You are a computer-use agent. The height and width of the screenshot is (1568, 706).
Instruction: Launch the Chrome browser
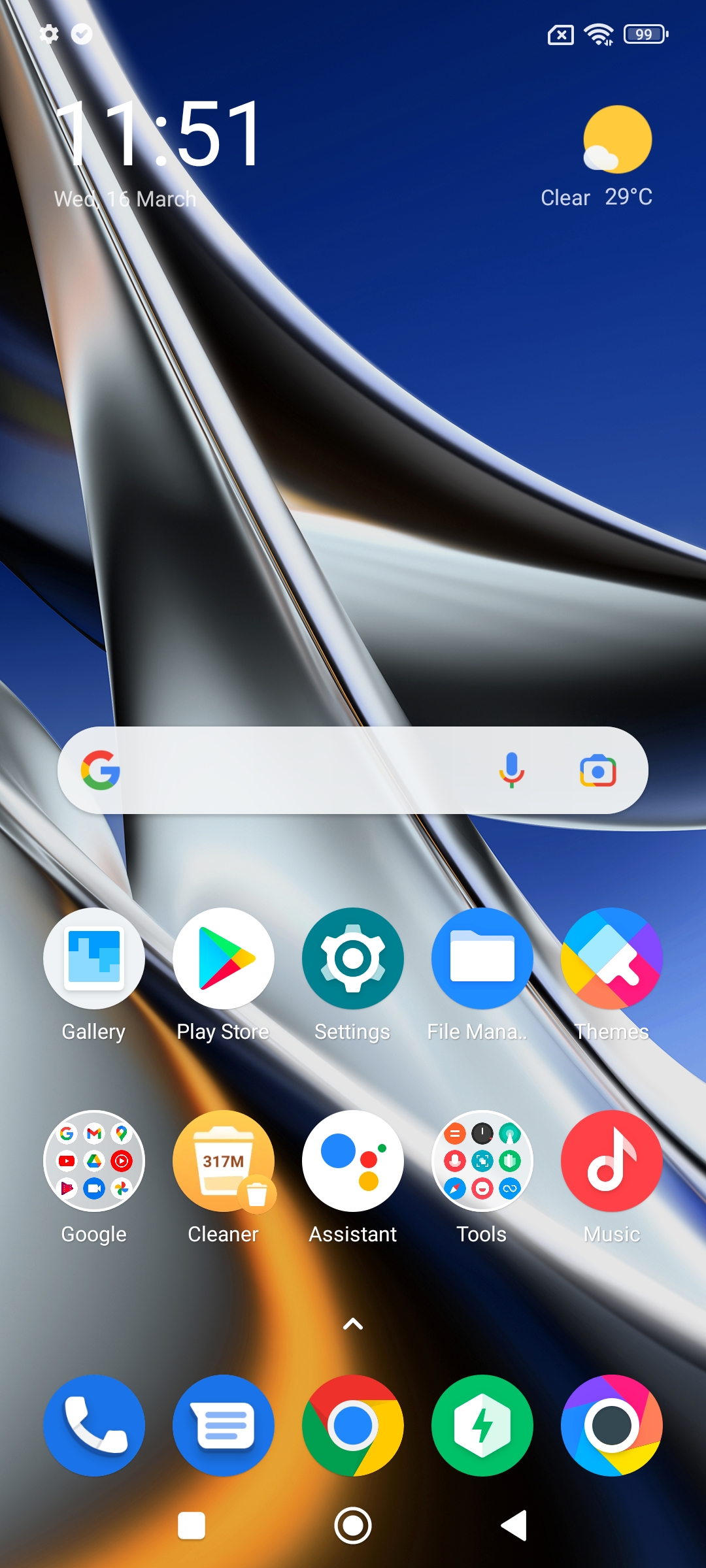(352, 1426)
